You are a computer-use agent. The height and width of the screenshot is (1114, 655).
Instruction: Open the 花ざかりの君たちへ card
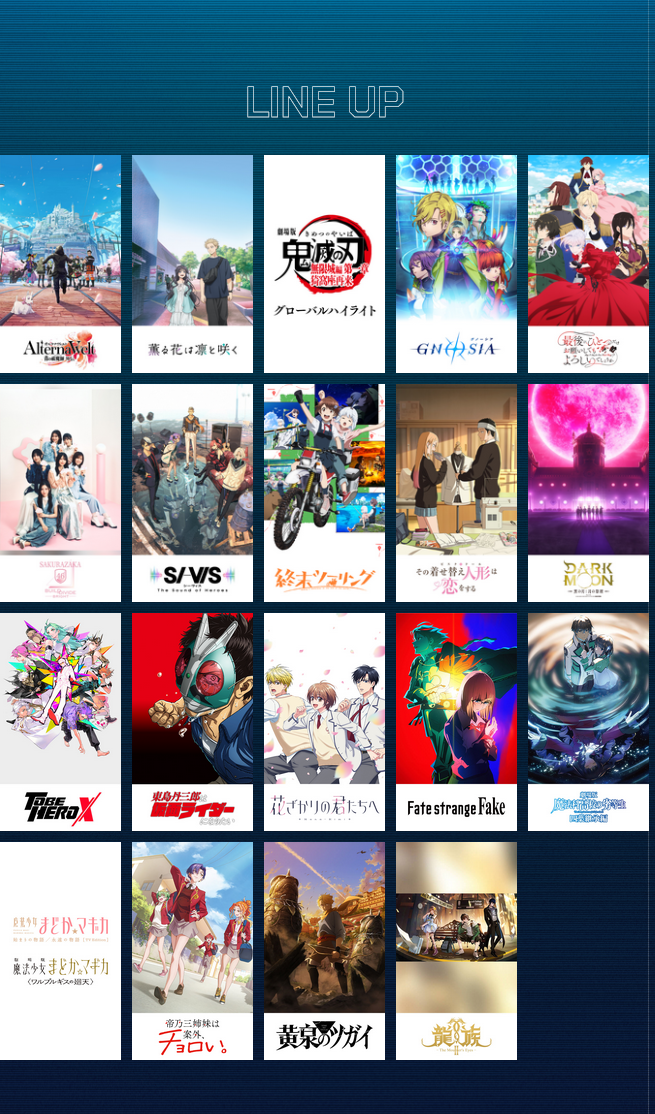pyautogui.click(x=325, y=722)
